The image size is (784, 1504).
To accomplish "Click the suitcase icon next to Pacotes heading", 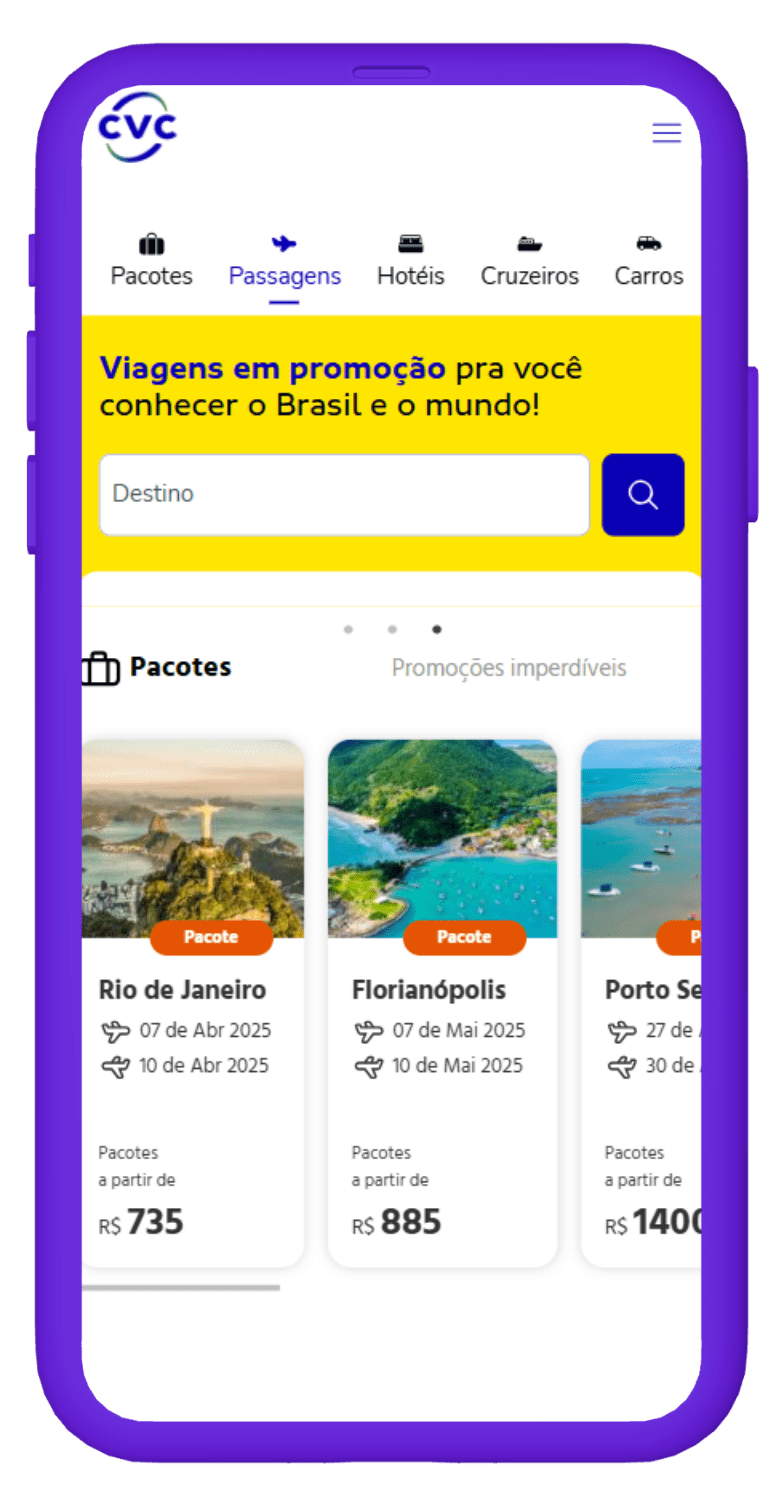I will pos(102,667).
